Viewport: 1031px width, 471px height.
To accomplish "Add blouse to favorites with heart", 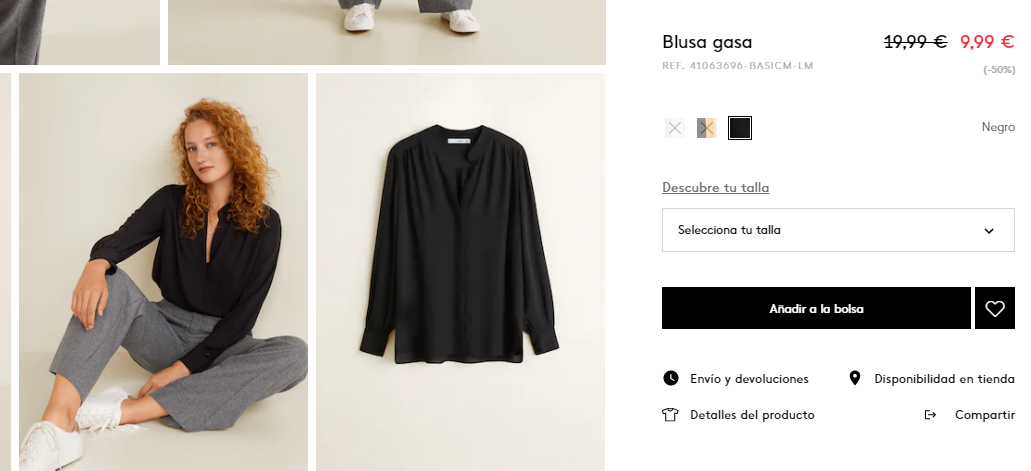I will pos(994,309).
